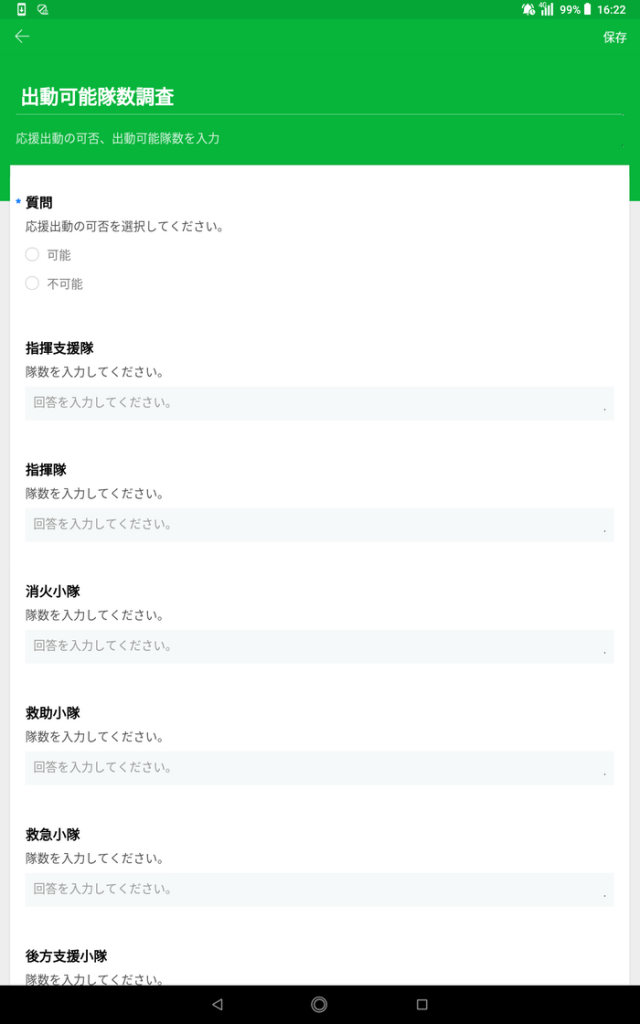Activate the 救助小隊 answer field
The height and width of the screenshot is (1024, 640).
(319, 768)
